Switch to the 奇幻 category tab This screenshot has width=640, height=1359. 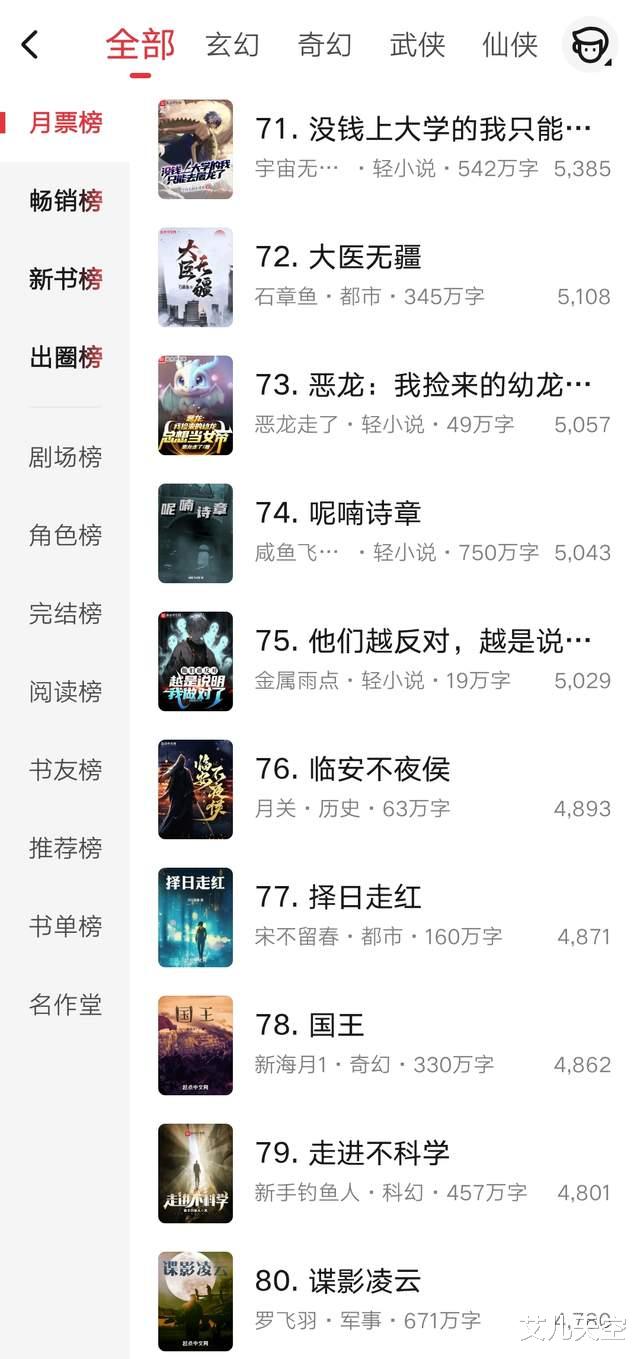pos(324,45)
